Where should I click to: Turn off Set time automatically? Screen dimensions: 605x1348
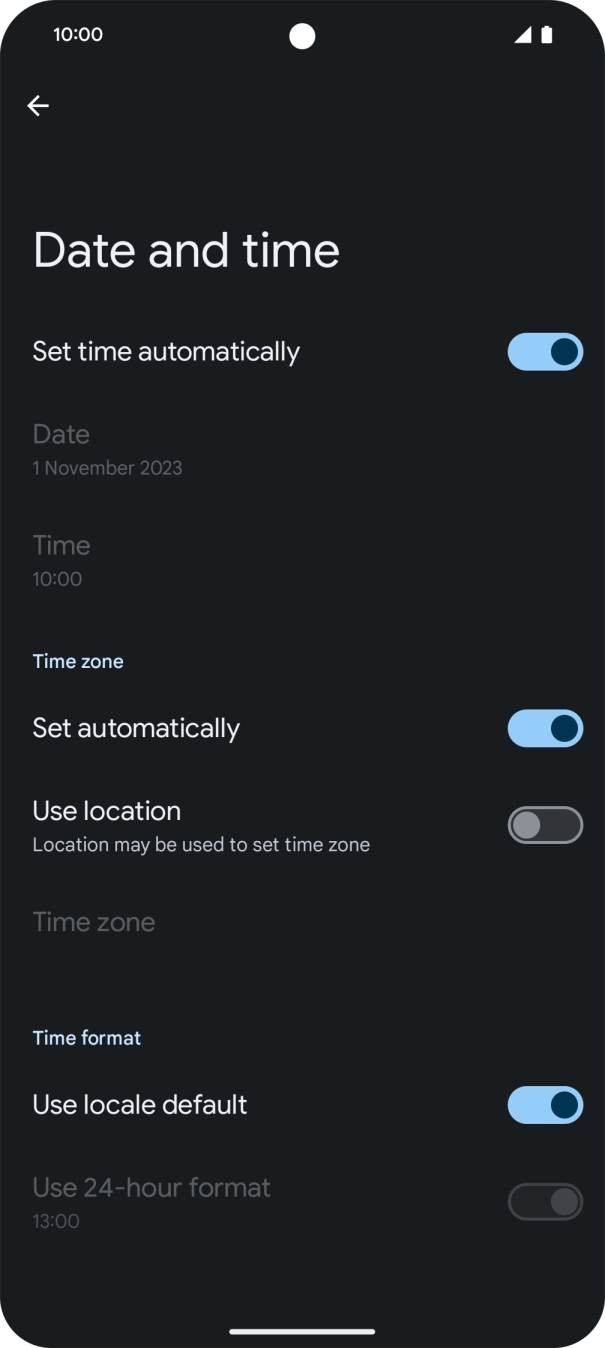[x=544, y=352]
